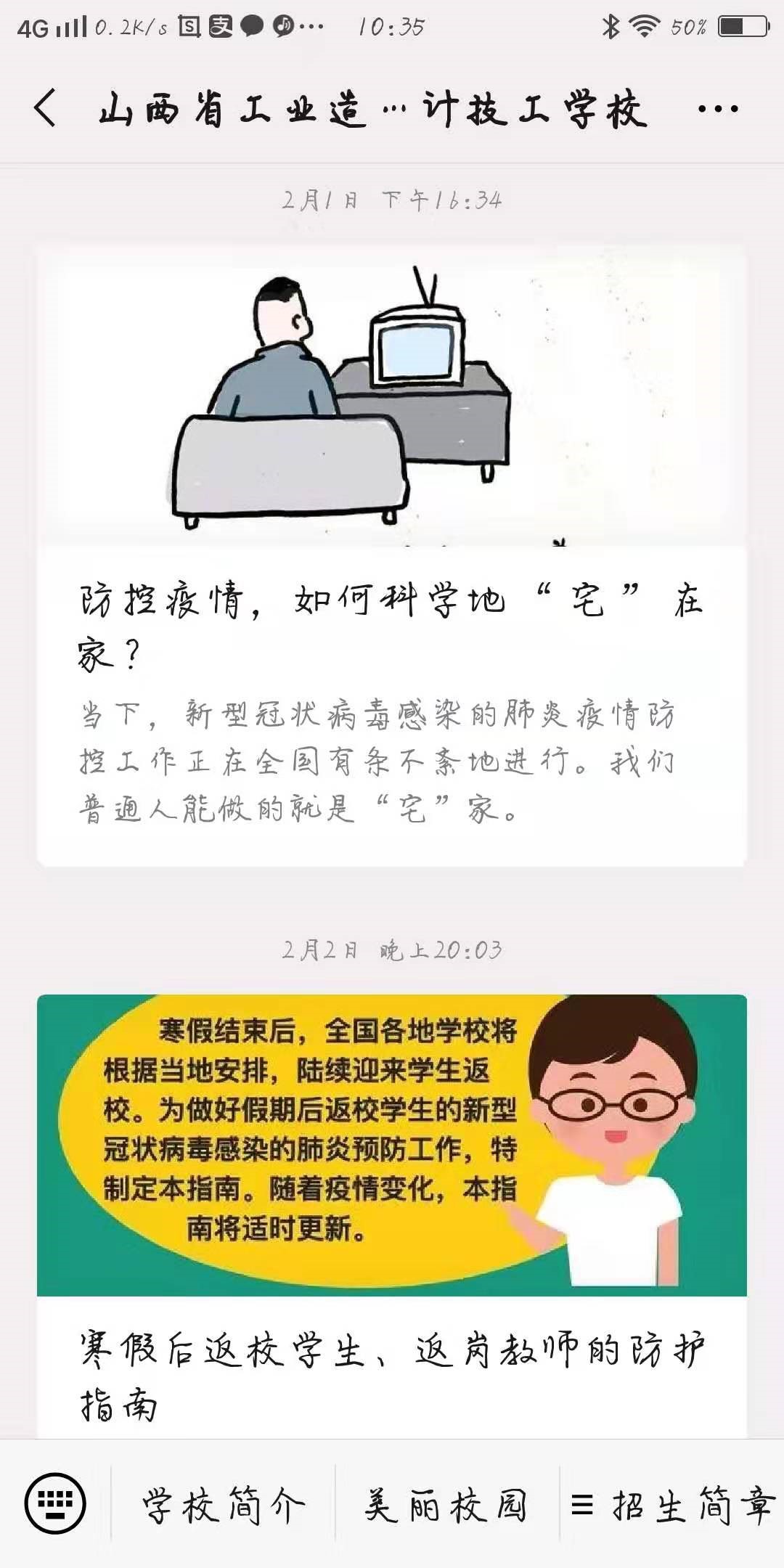Open the article about staying home scientifically
The height and width of the screenshot is (1568, 784).
tap(391, 624)
